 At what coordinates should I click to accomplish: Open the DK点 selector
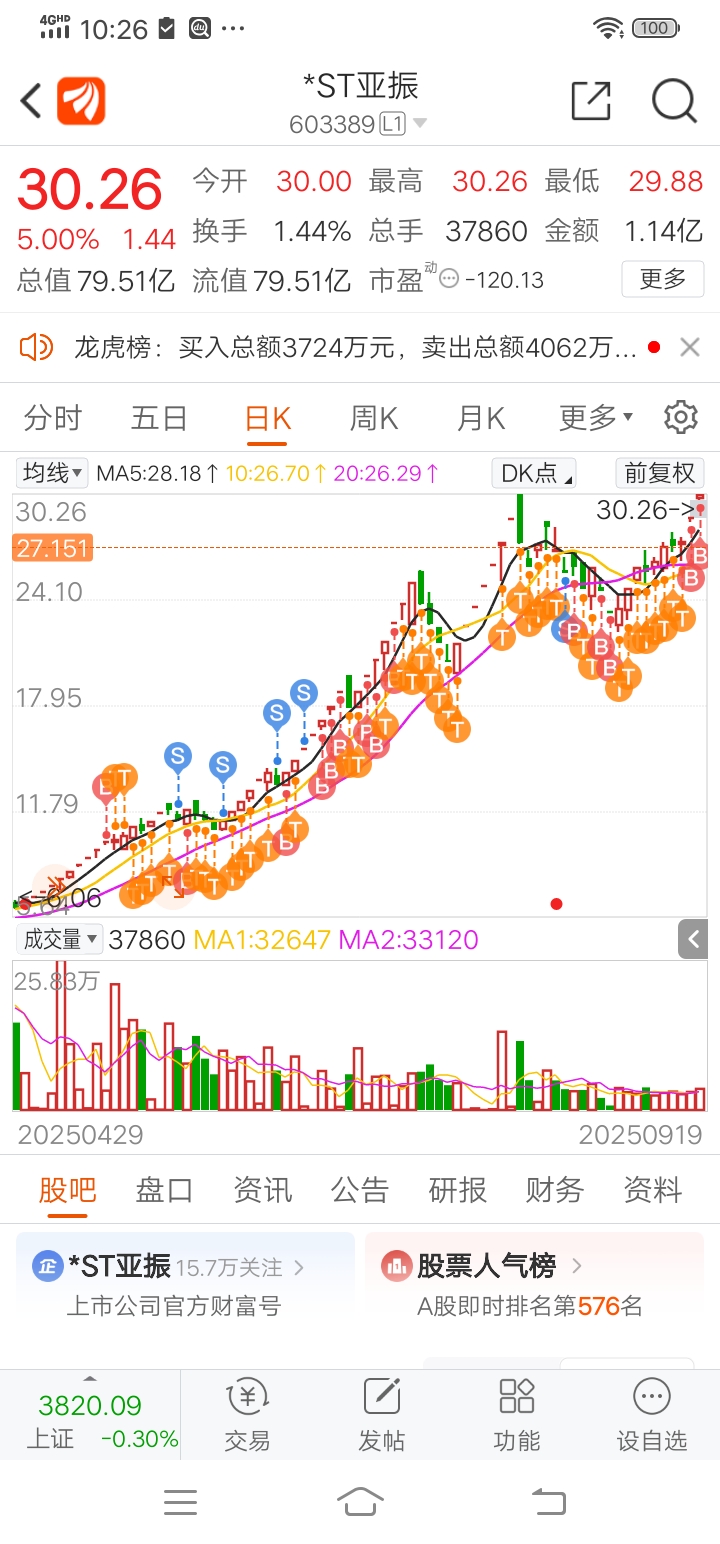coord(534,473)
